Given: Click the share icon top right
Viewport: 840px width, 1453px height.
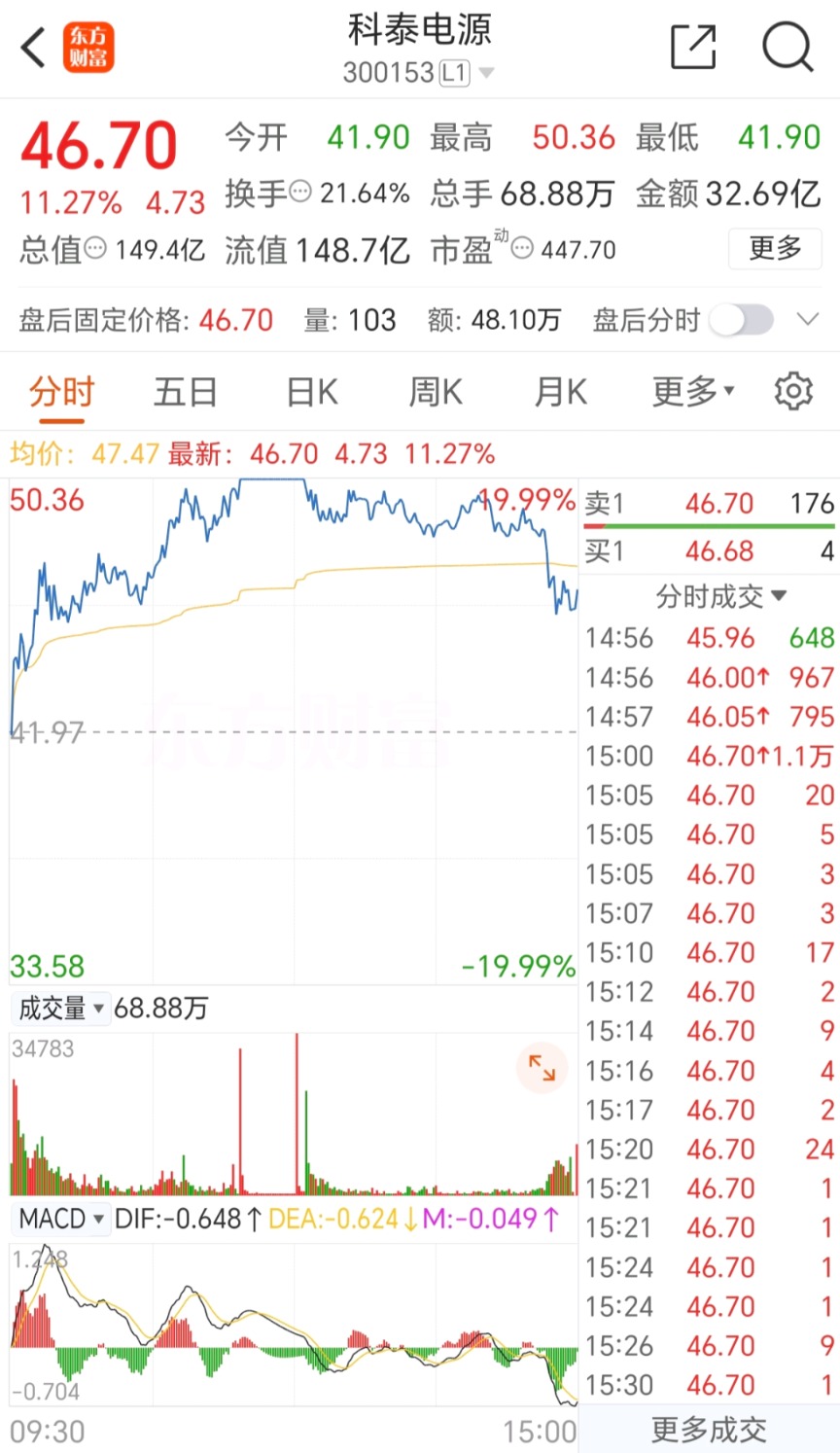Looking at the screenshot, I should click(693, 46).
